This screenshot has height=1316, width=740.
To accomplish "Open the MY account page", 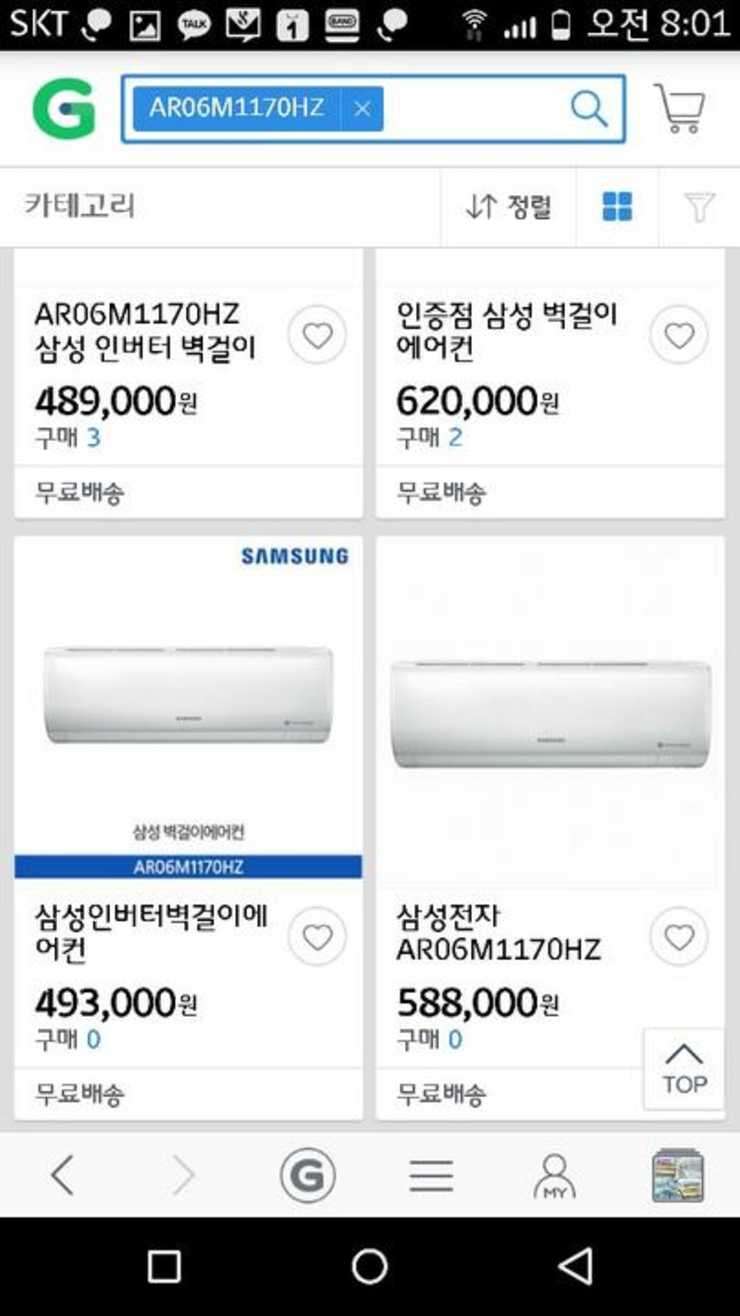I will point(554,1176).
